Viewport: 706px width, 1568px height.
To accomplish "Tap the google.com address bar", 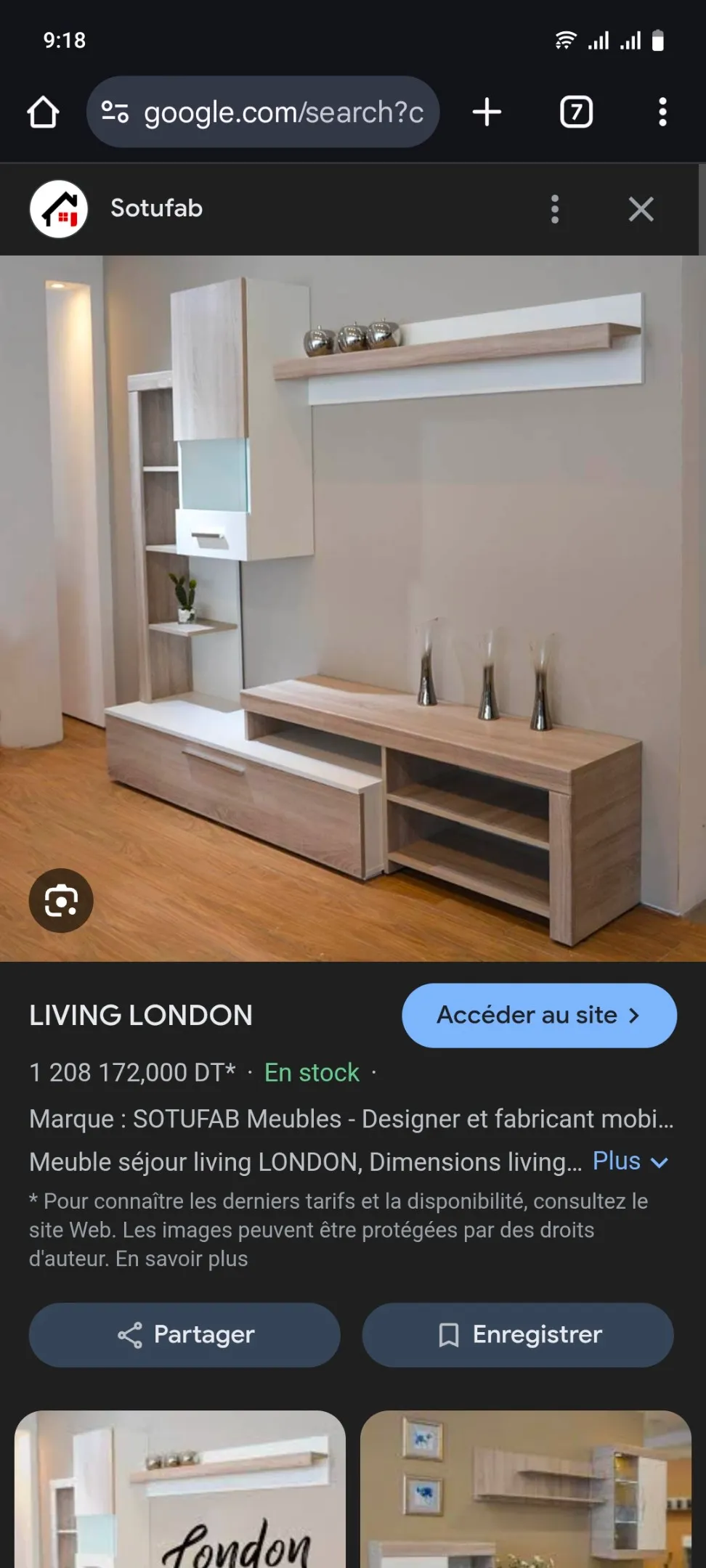I will pos(263,113).
